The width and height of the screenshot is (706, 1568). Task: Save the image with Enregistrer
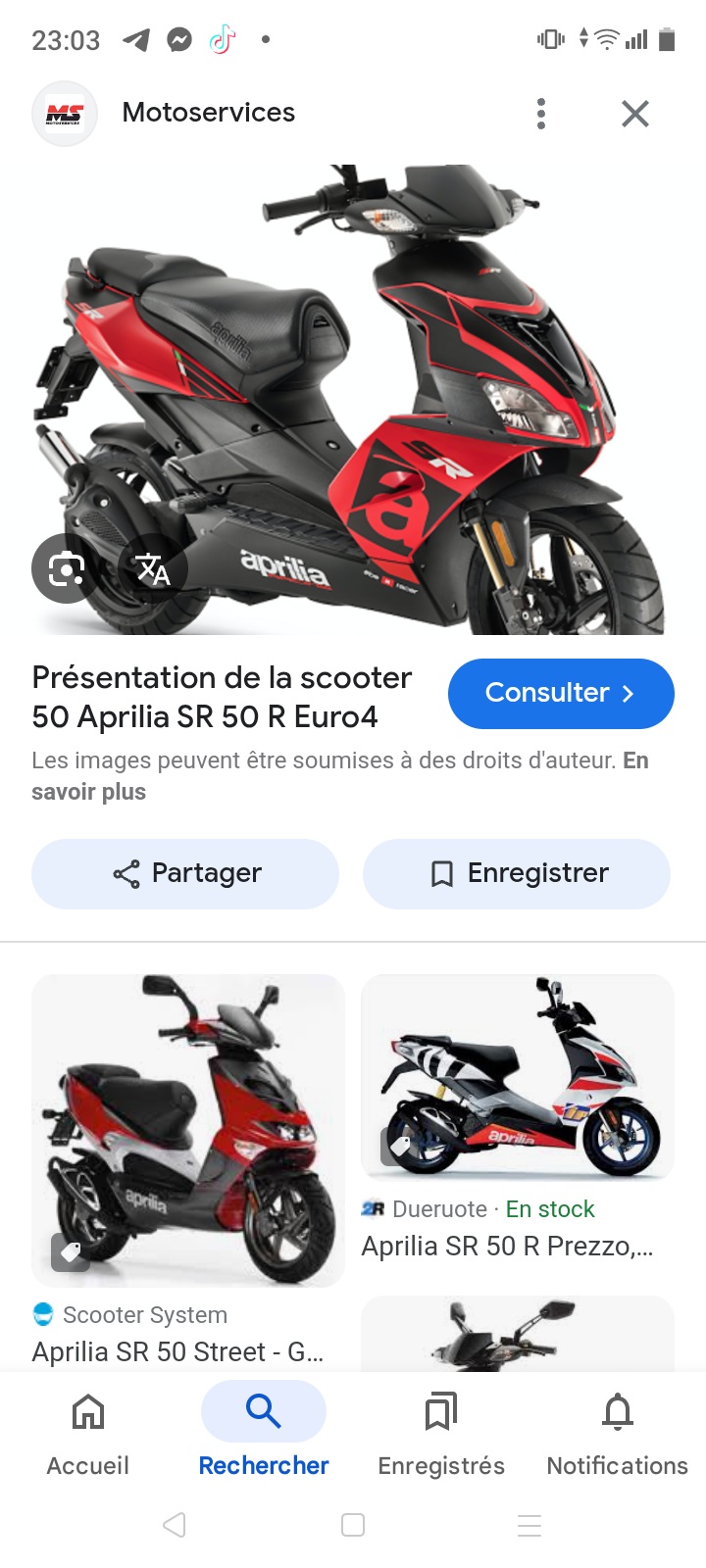point(517,873)
